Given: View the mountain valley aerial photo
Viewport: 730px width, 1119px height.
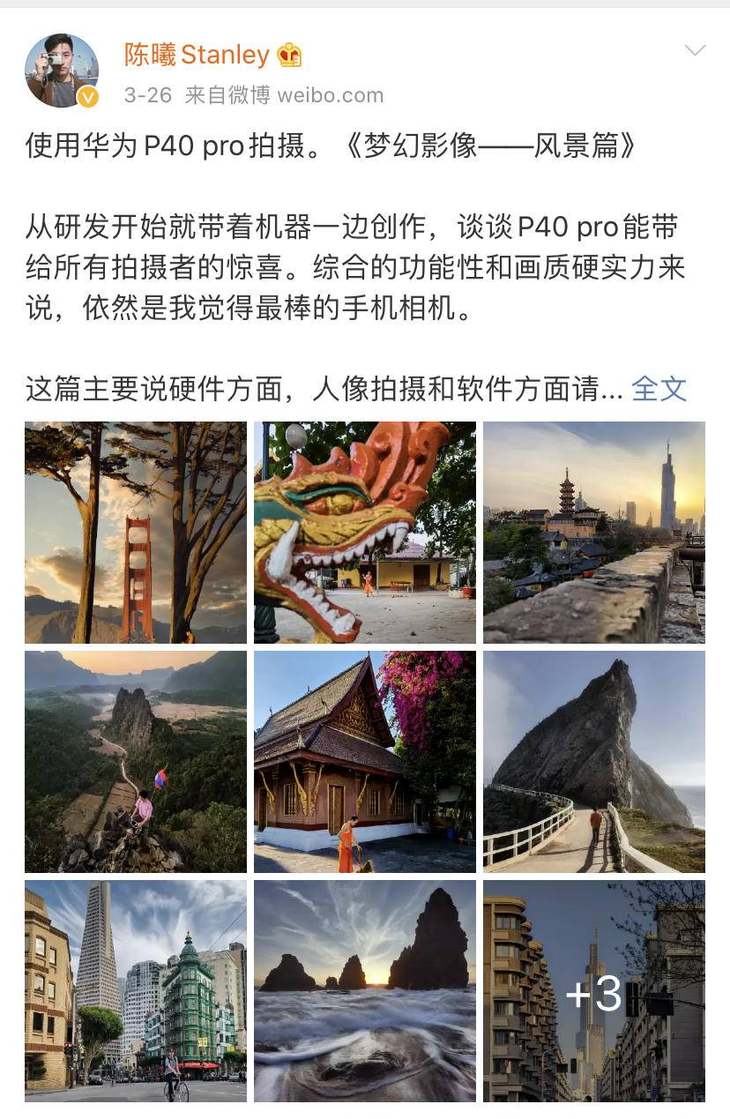Looking at the screenshot, I should [136, 761].
